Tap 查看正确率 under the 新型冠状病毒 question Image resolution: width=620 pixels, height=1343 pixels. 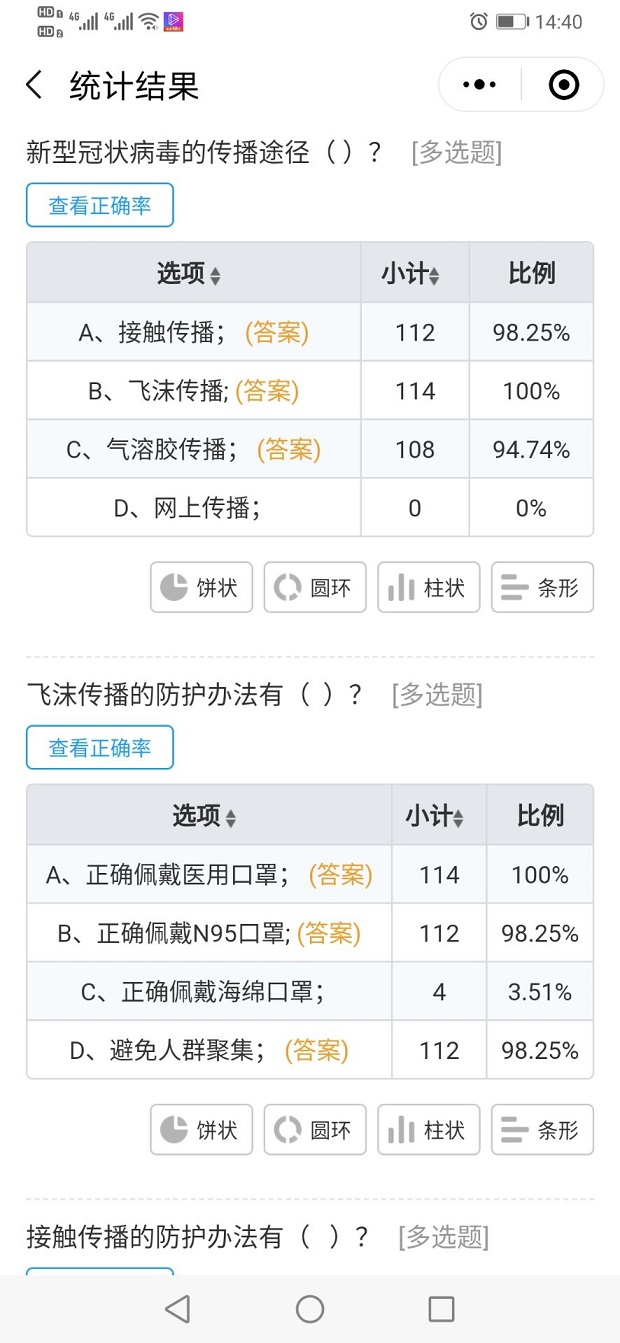coord(100,205)
